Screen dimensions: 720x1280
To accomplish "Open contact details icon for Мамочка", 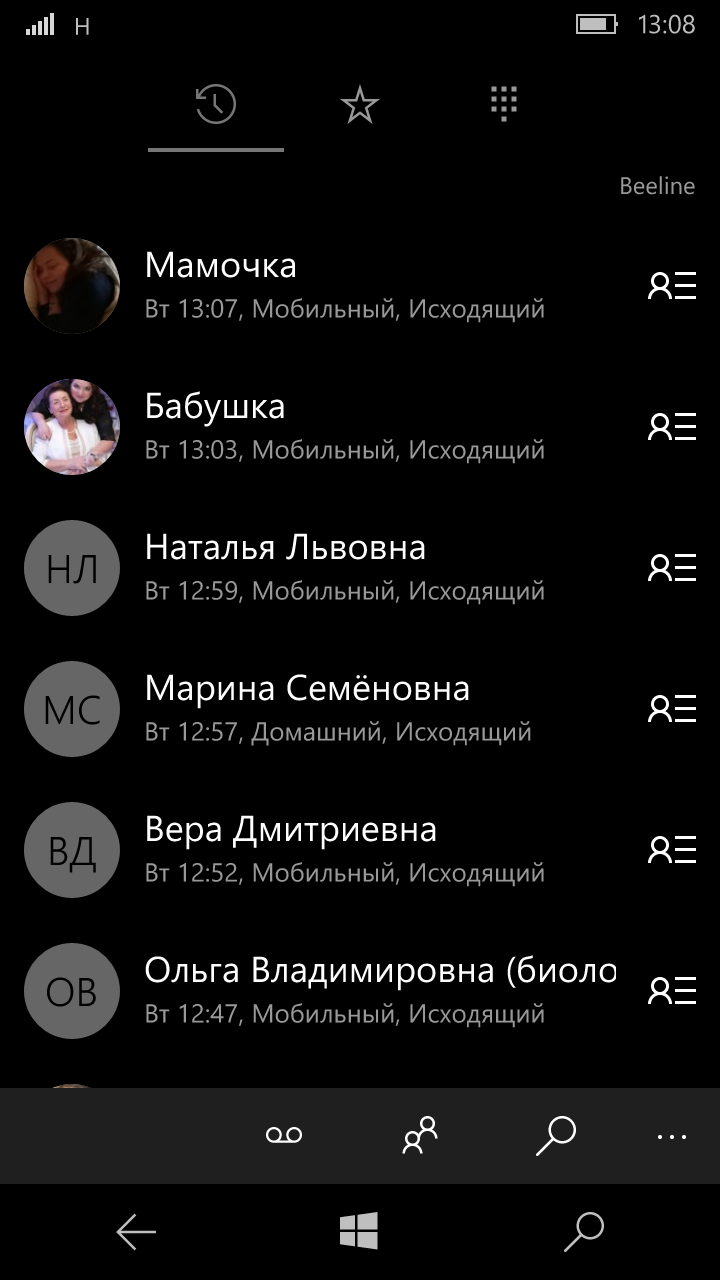I will click(x=672, y=286).
